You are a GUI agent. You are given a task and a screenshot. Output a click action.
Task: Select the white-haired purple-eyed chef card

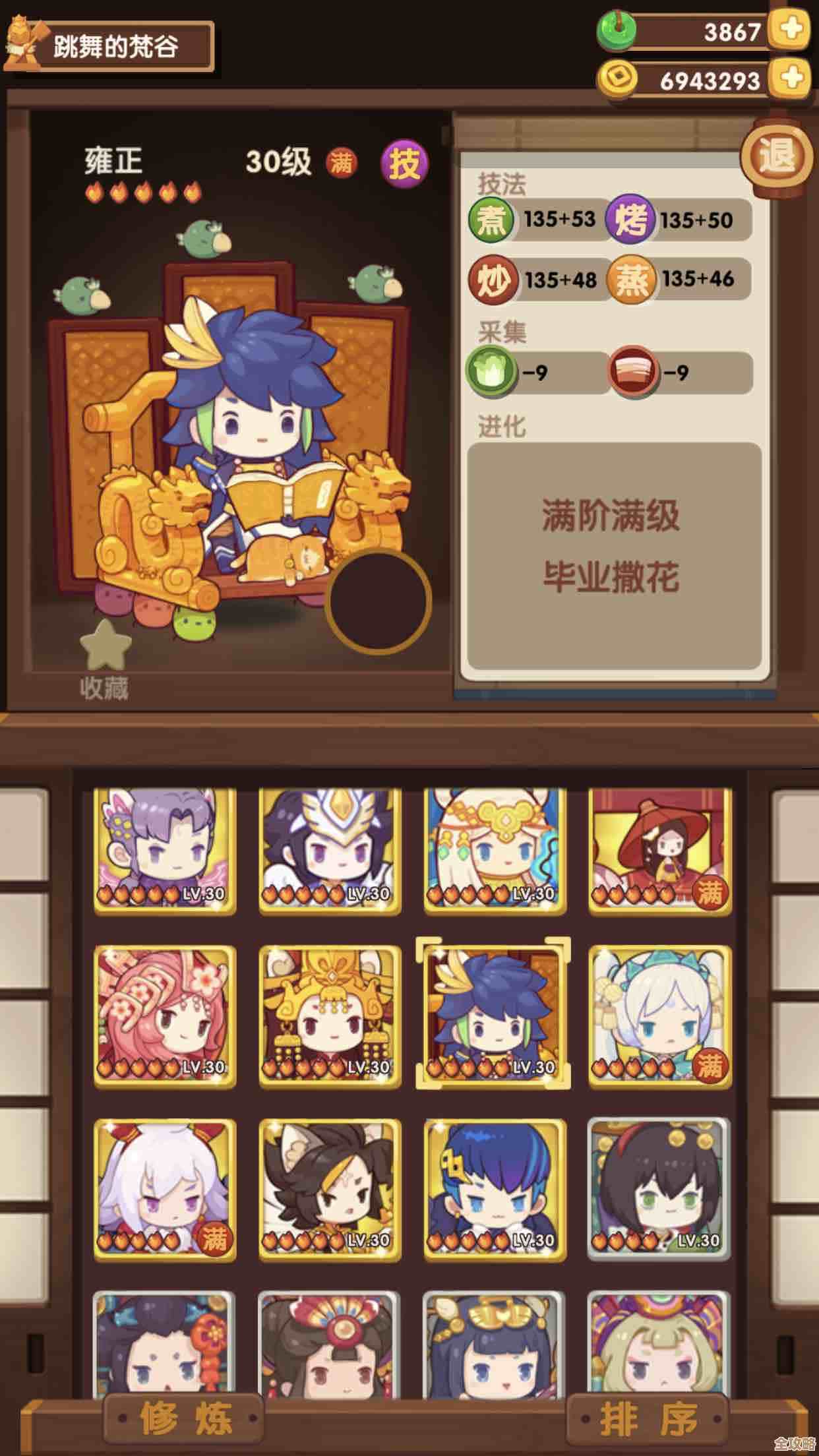(165, 1189)
